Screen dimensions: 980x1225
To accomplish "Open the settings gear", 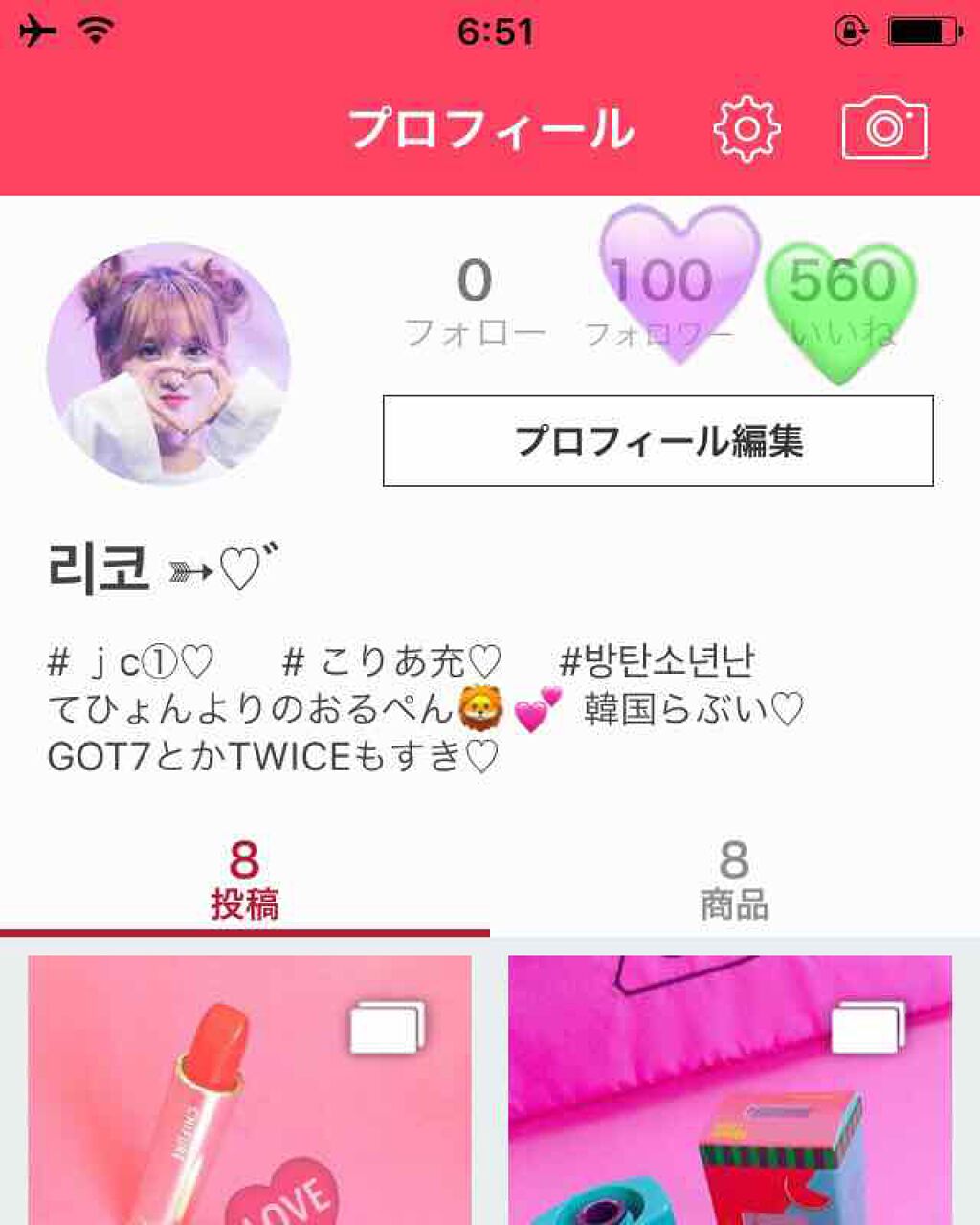I will (746, 128).
